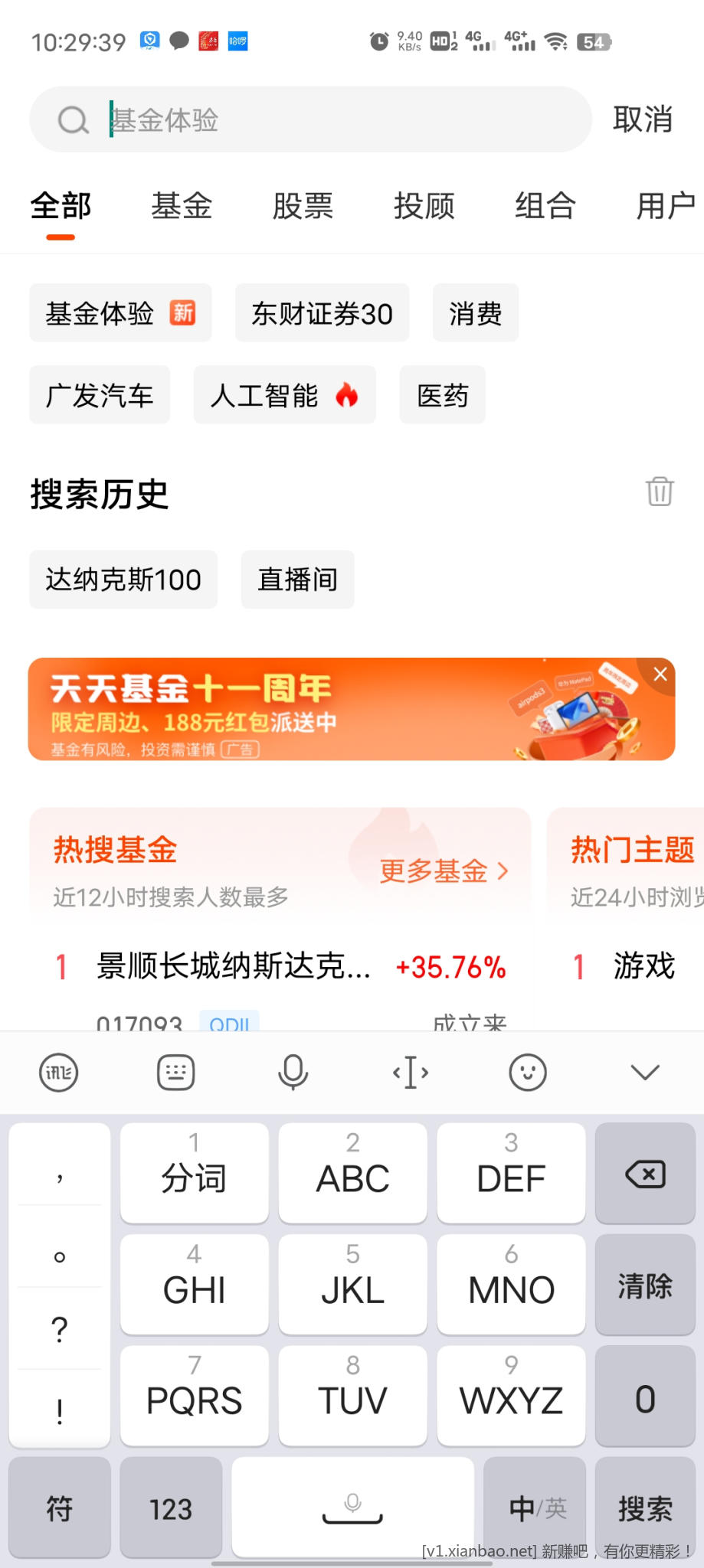The height and width of the screenshot is (1568, 704).
Task: Select the 医药 suggestion chip
Action: [x=442, y=395]
